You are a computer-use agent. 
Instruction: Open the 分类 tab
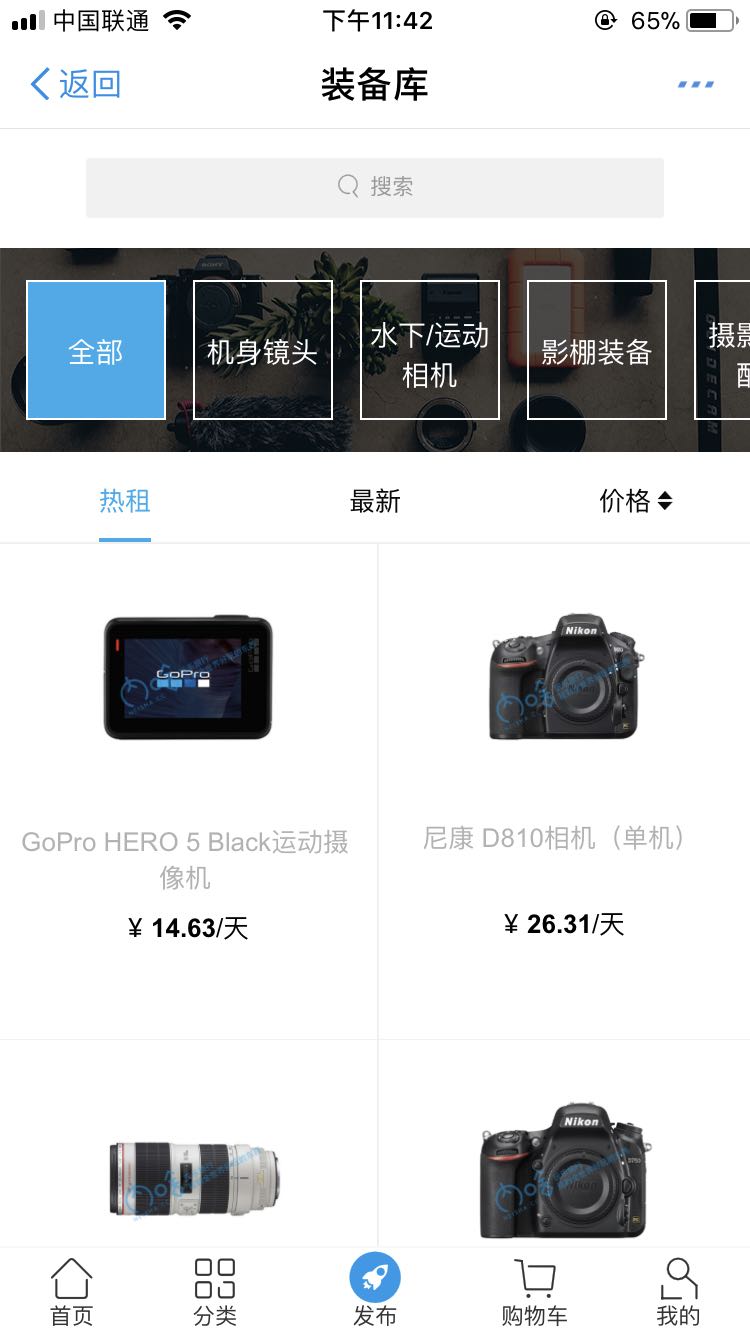point(215,1291)
